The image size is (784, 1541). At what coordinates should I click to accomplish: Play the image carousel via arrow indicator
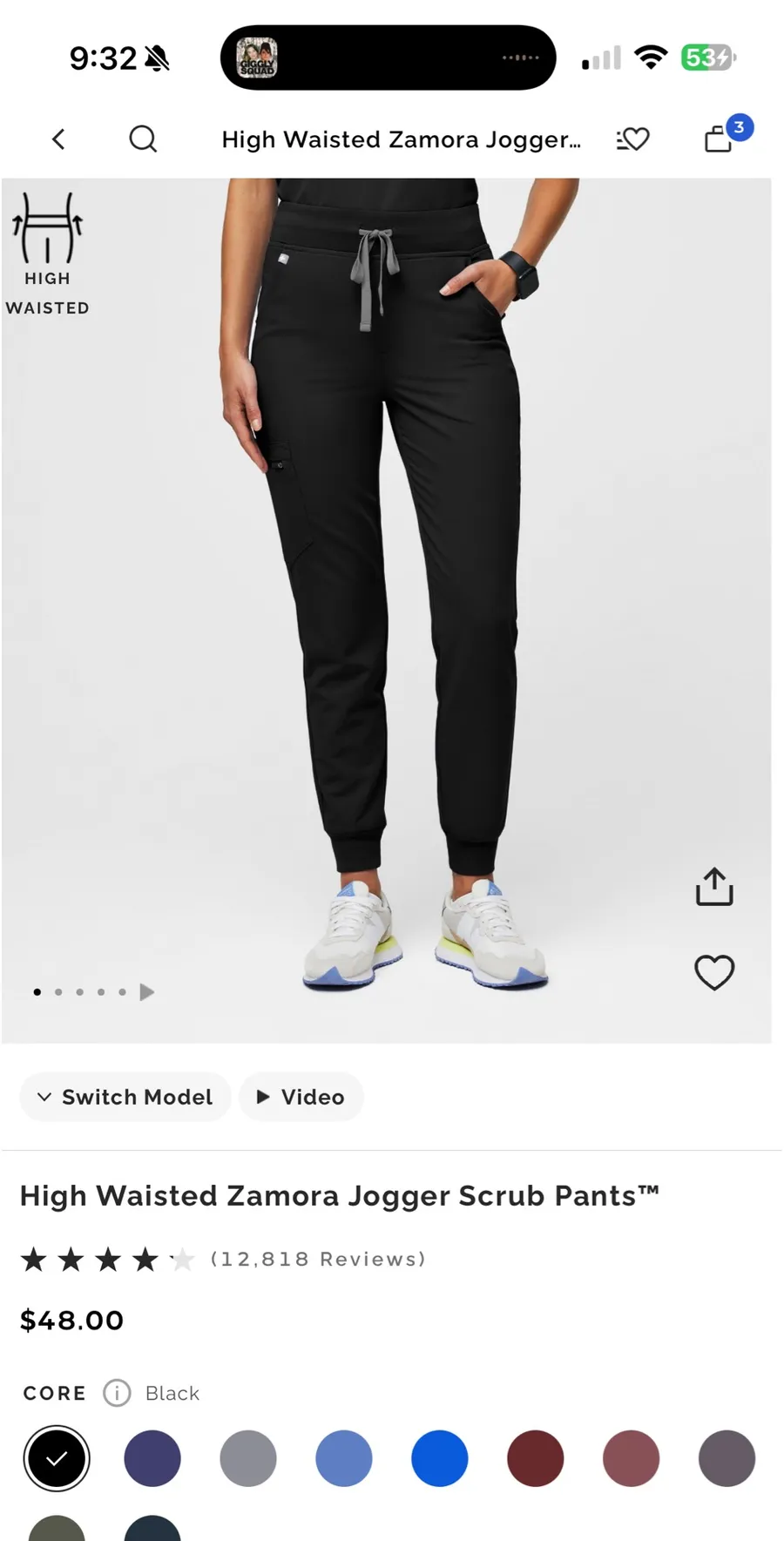[147, 992]
